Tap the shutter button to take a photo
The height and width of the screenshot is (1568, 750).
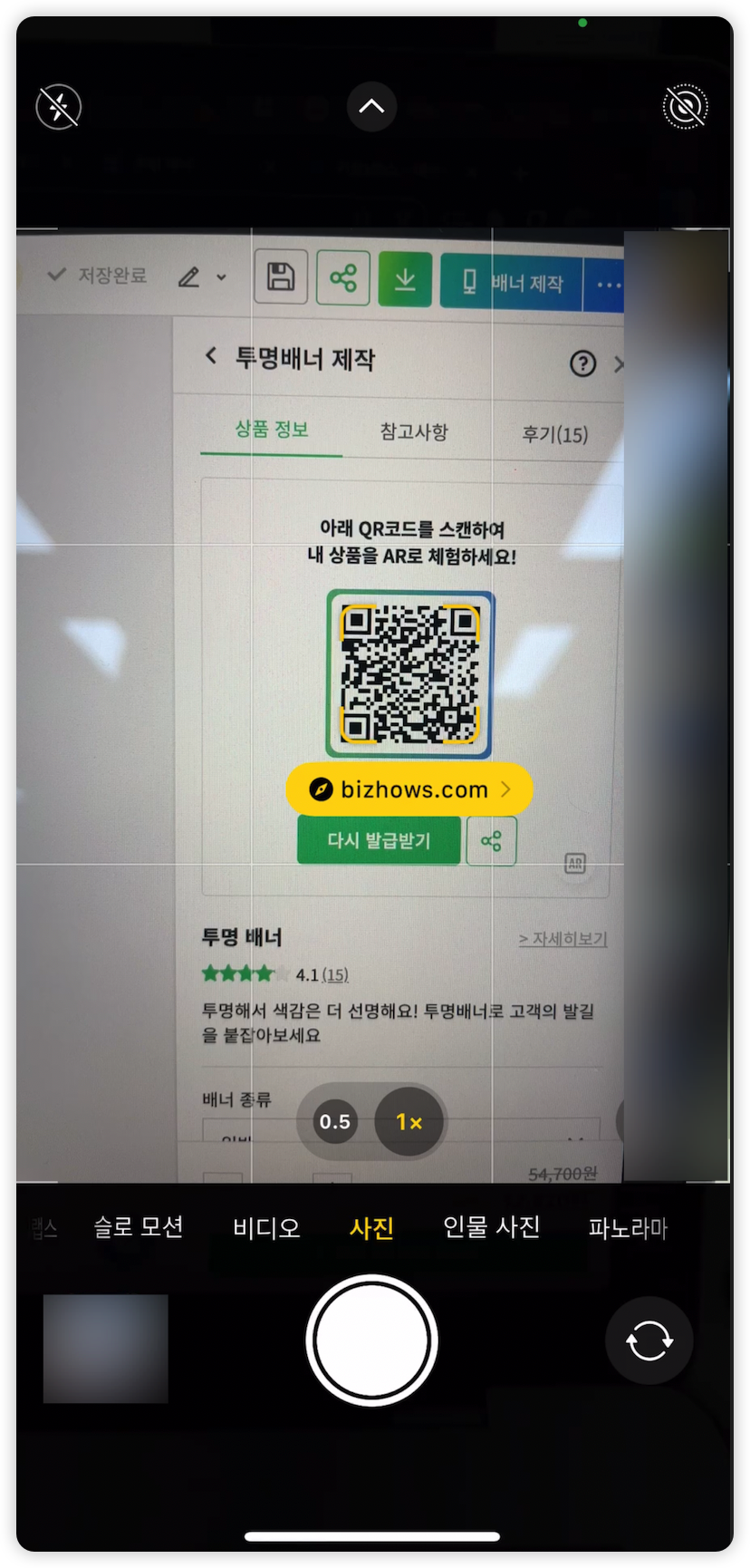point(371,1341)
